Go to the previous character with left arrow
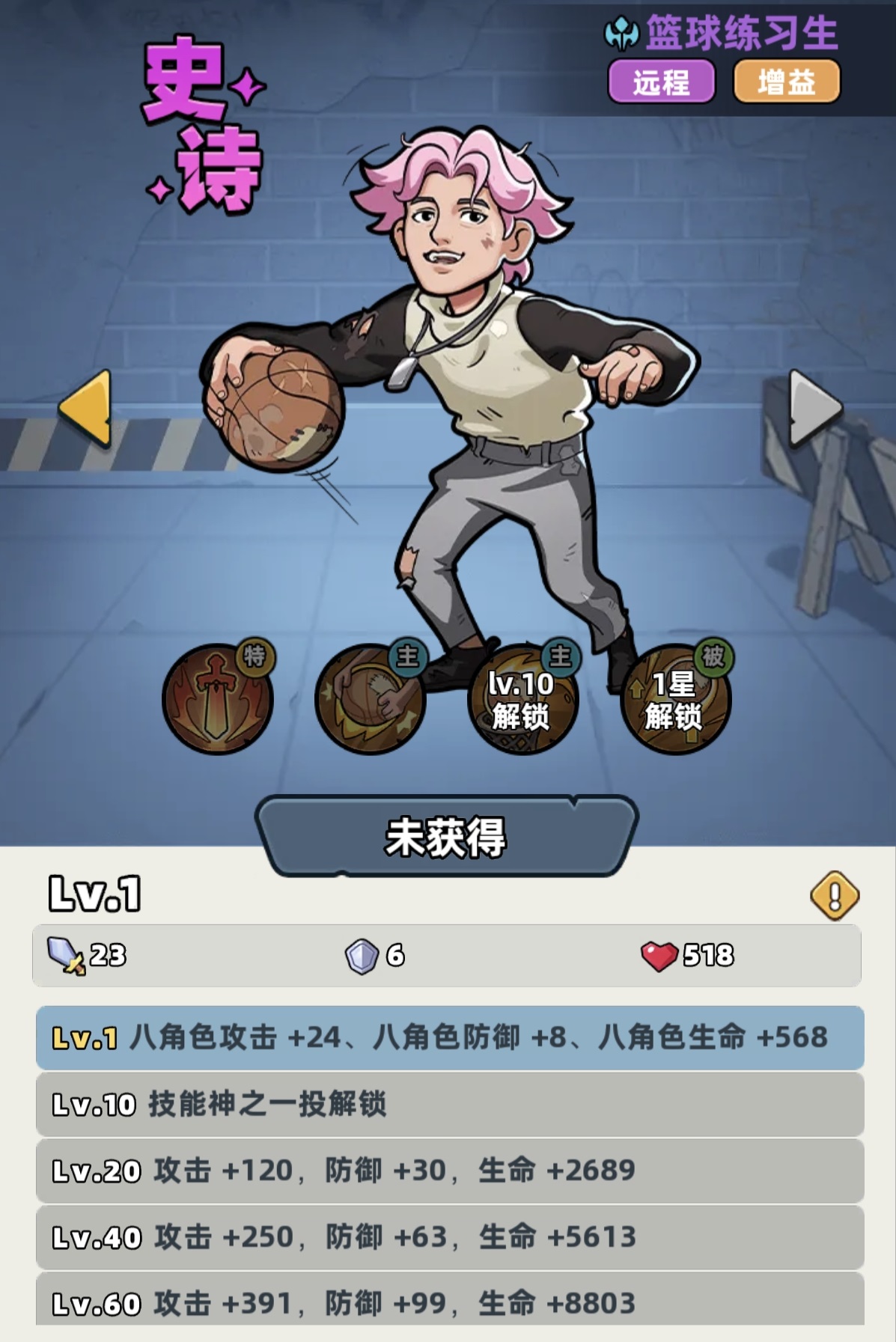The height and width of the screenshot is (1342, 896). (x=86, y=409)
